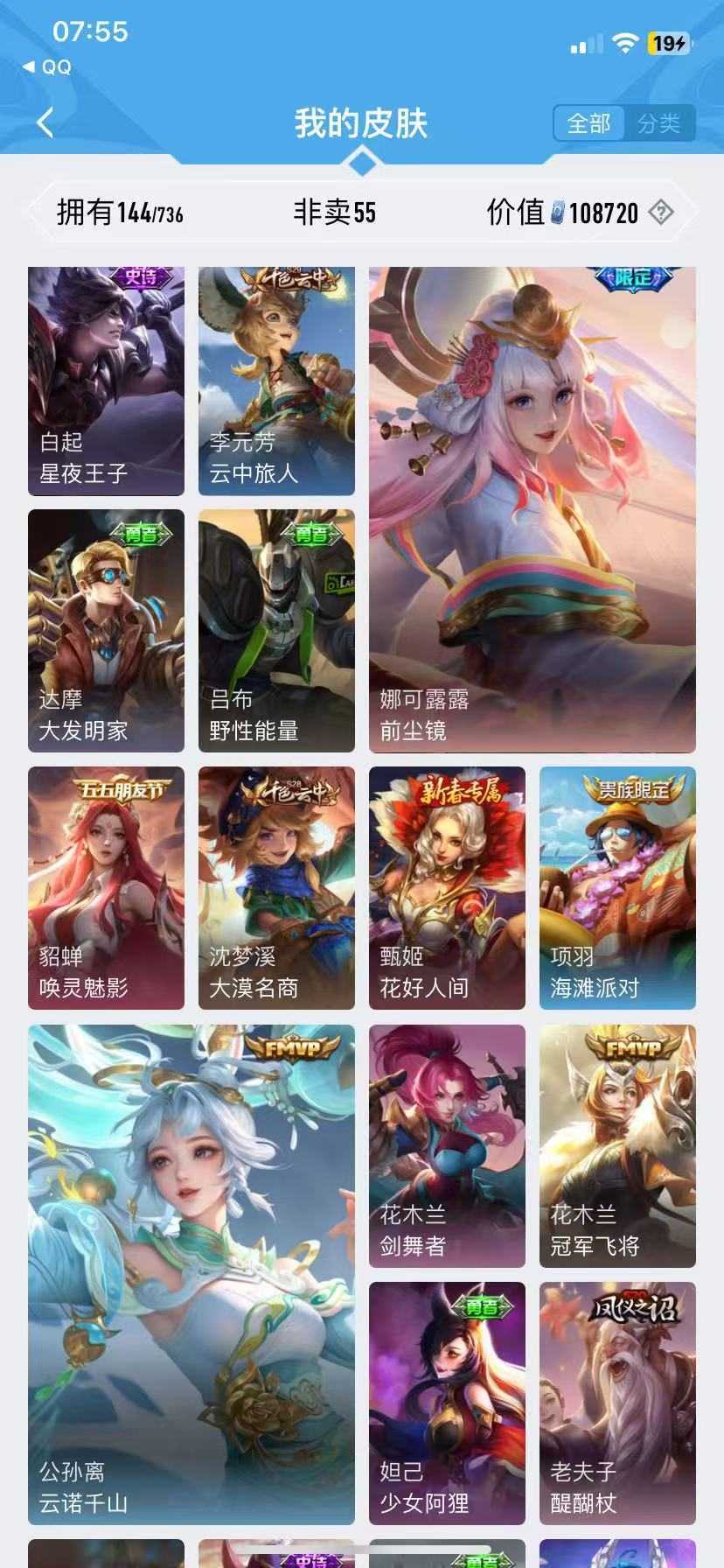Switch to the 分类 view

[x=658, y=123]
